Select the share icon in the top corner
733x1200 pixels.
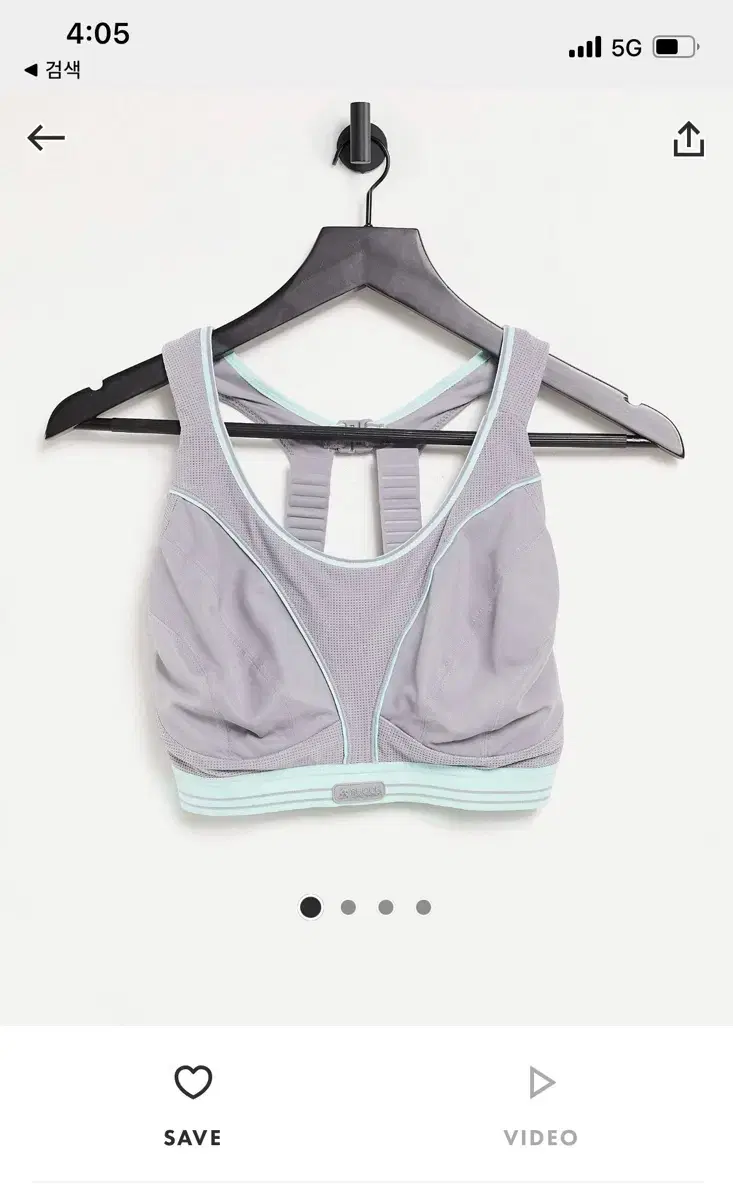(690, 139)
